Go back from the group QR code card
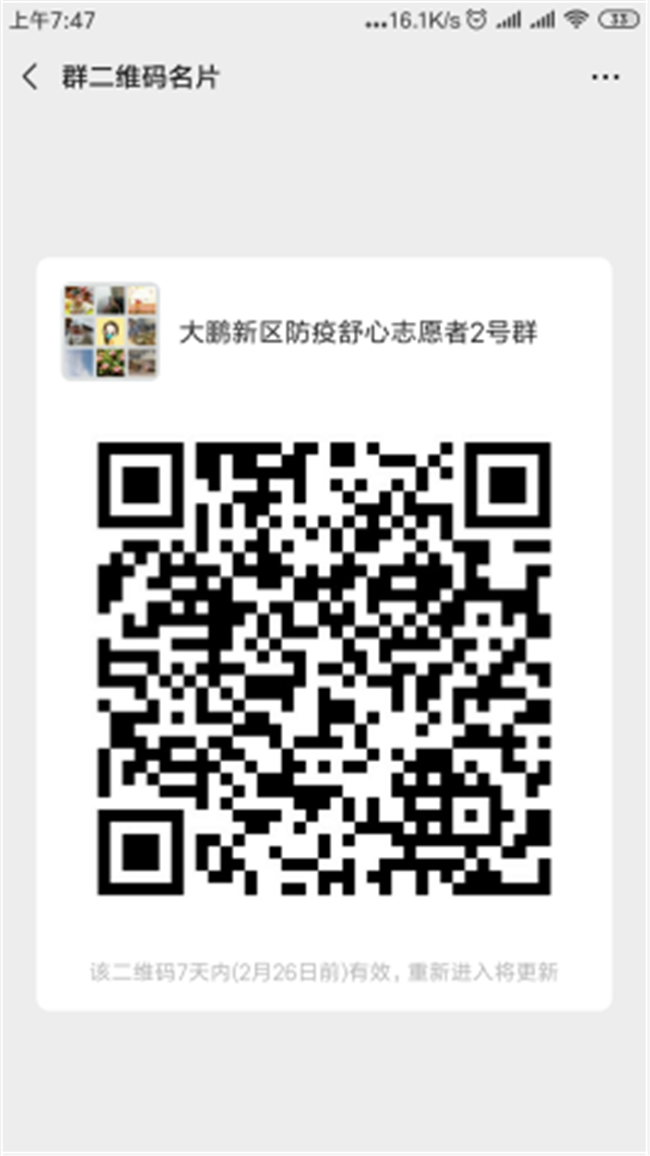 click(30, 77)
